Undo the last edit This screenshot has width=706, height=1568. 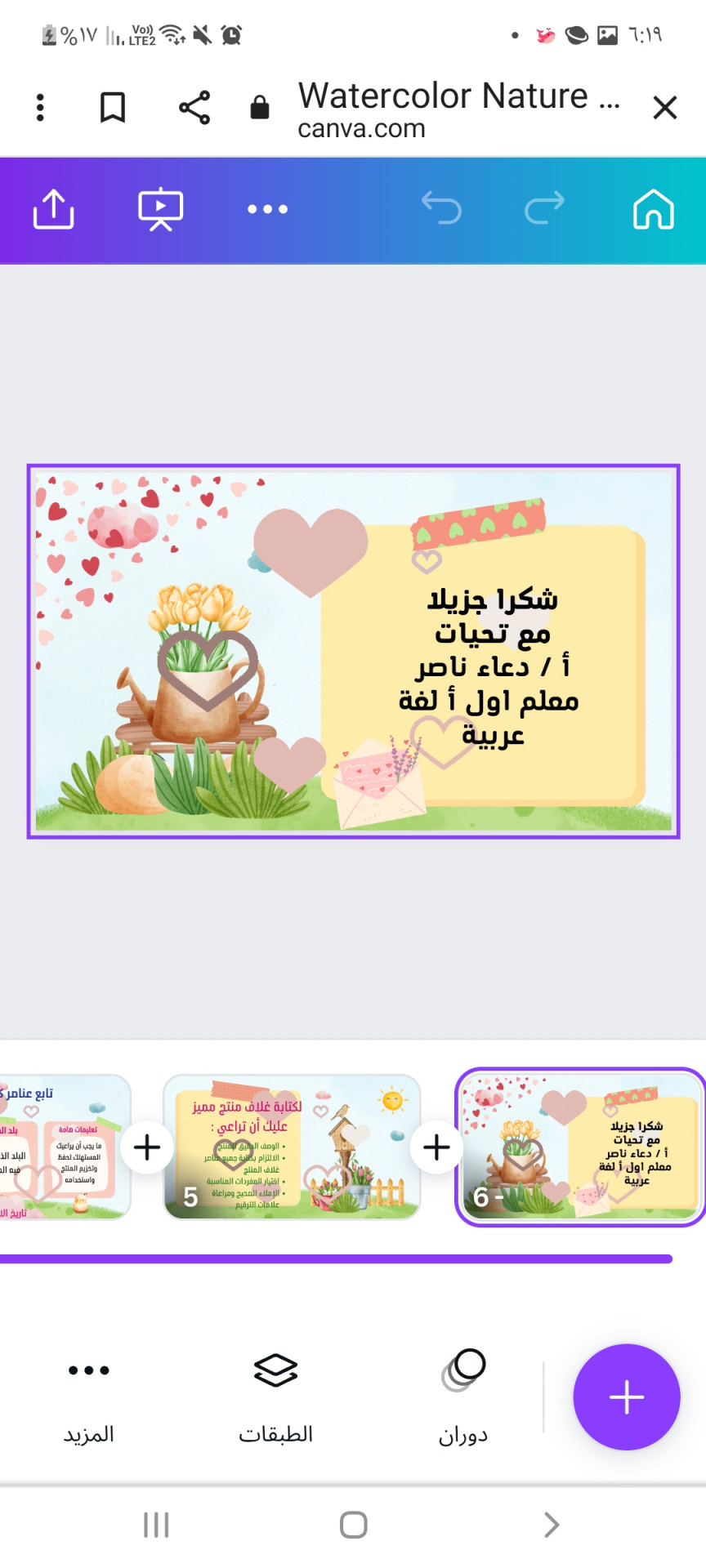point(442,208)
